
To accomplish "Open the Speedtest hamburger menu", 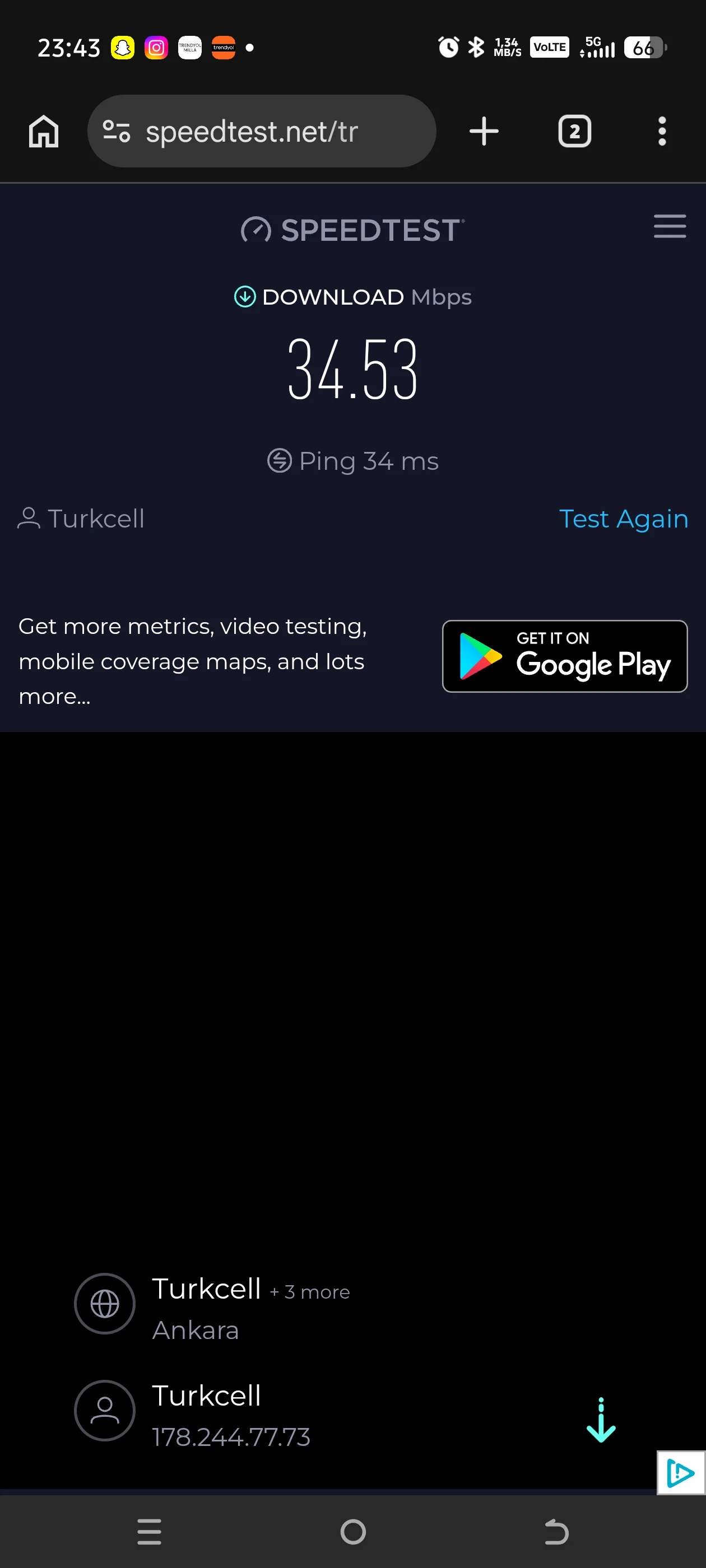I will [x=670, y=226].
